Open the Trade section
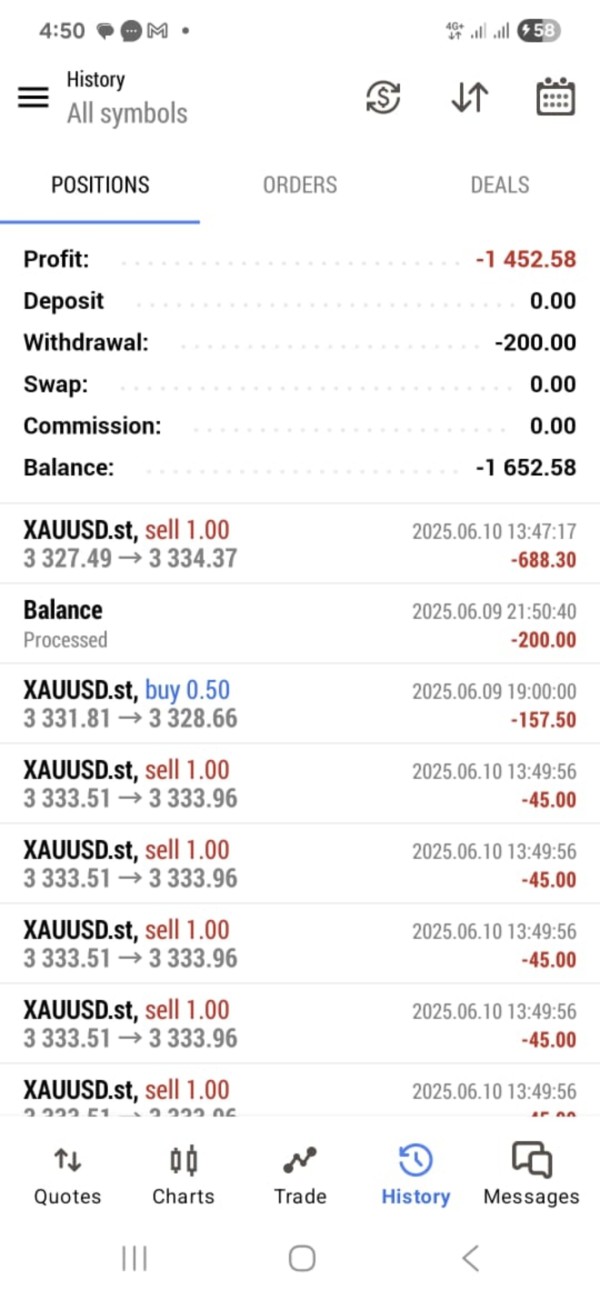 pyautogui.click(x=300, y=1176)
